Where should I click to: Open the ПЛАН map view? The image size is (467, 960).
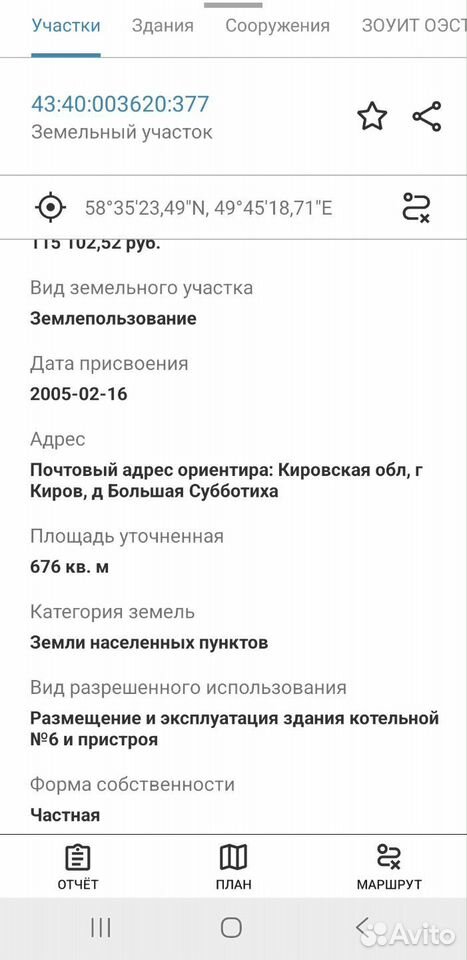(233, 866)
